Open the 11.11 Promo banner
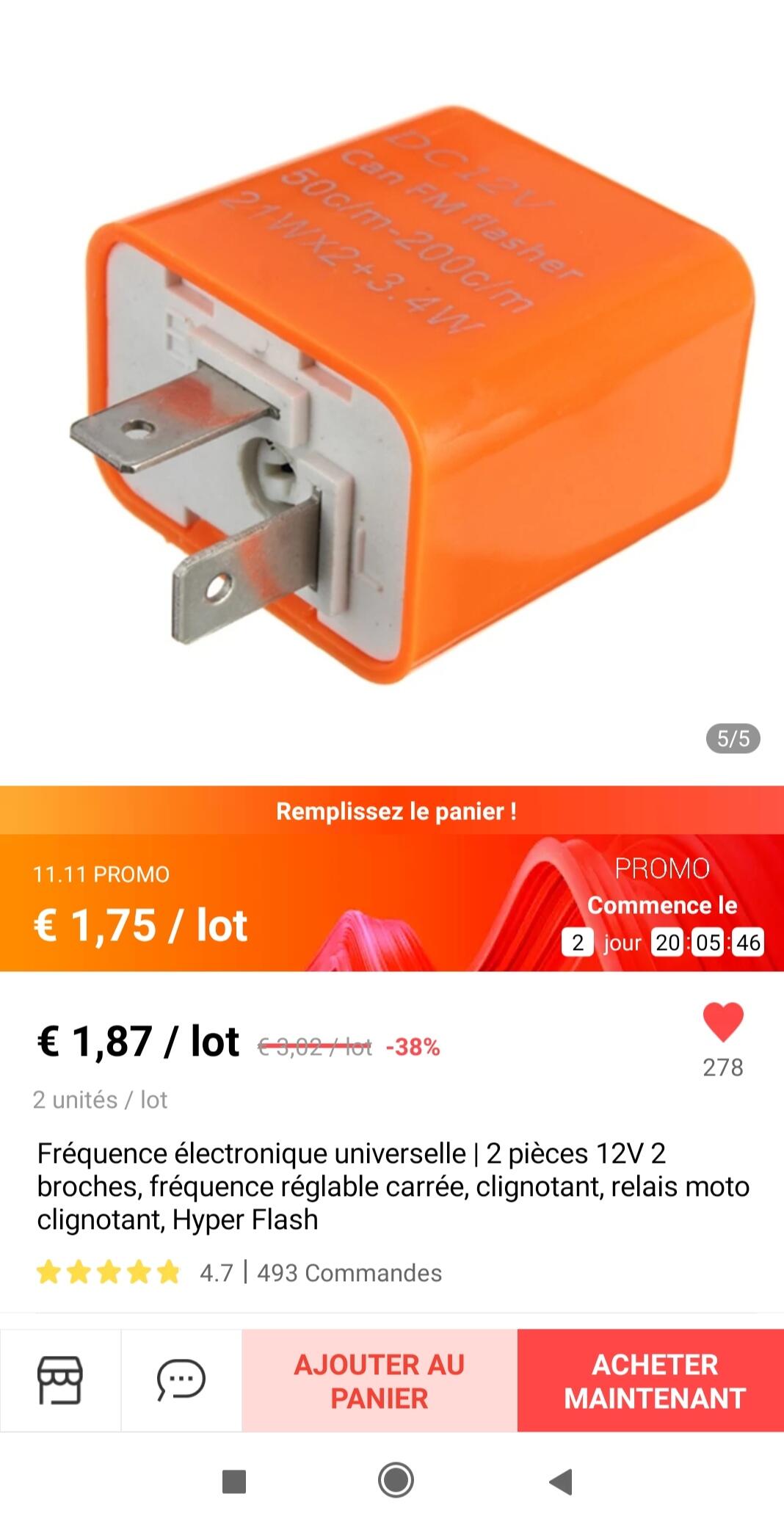The width and height of the screenshot is (784, 1527). (392, 902)
